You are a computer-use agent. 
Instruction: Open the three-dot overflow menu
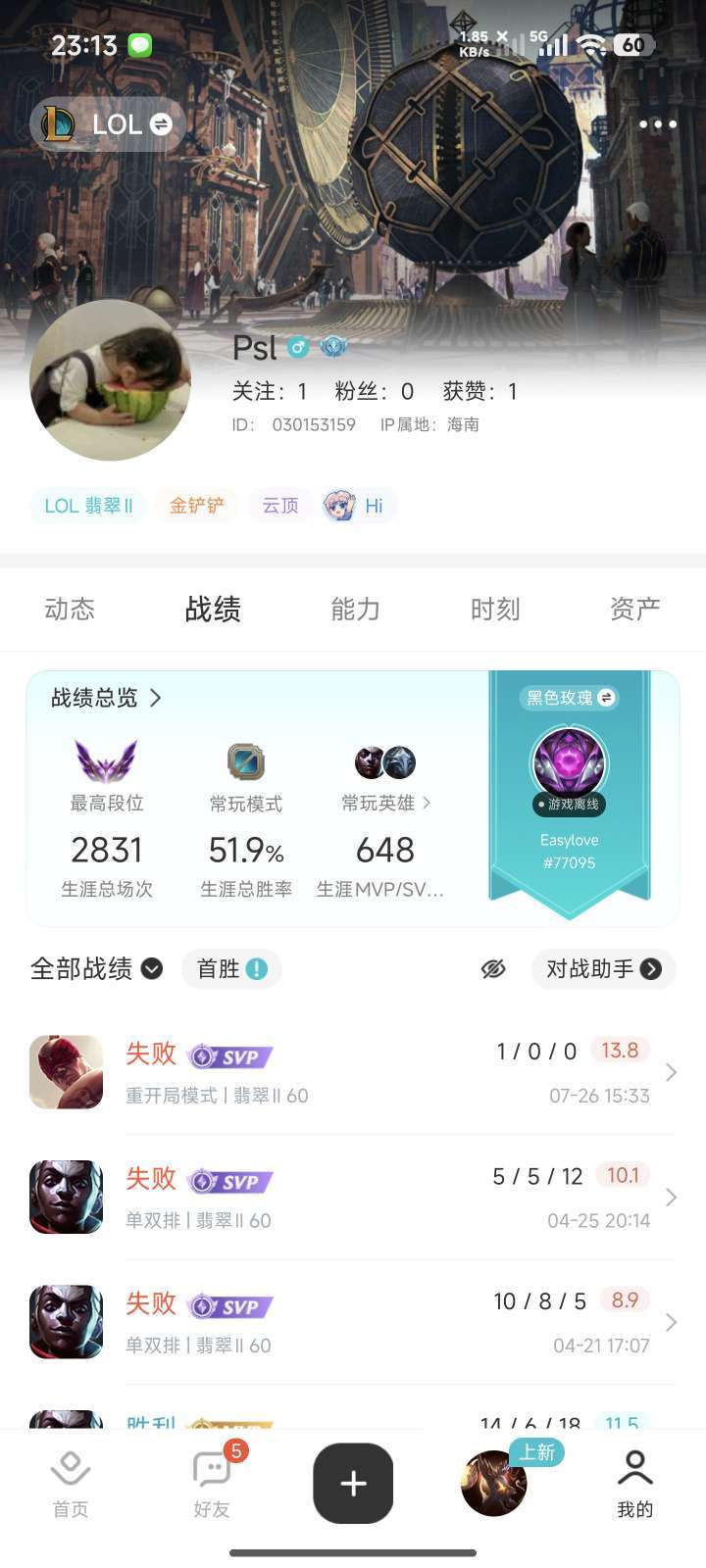tap(657, 124)
